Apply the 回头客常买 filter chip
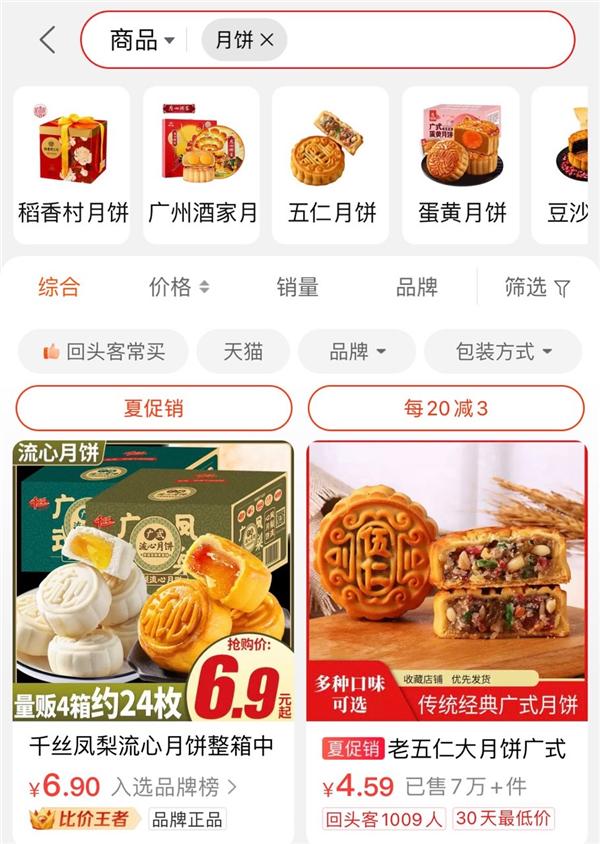 coord(103,351)
